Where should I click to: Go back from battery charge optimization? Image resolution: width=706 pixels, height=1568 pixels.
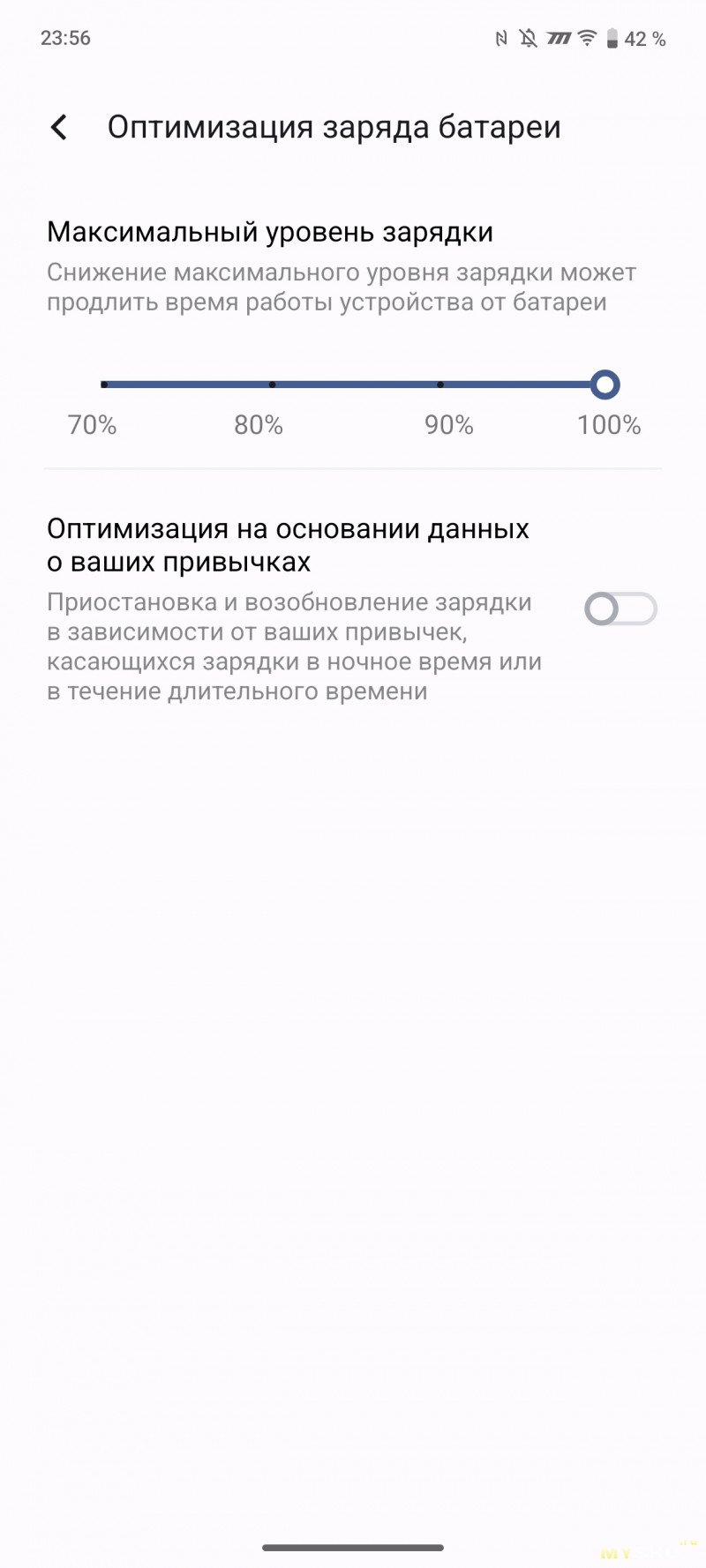click(x=59, y=128)
